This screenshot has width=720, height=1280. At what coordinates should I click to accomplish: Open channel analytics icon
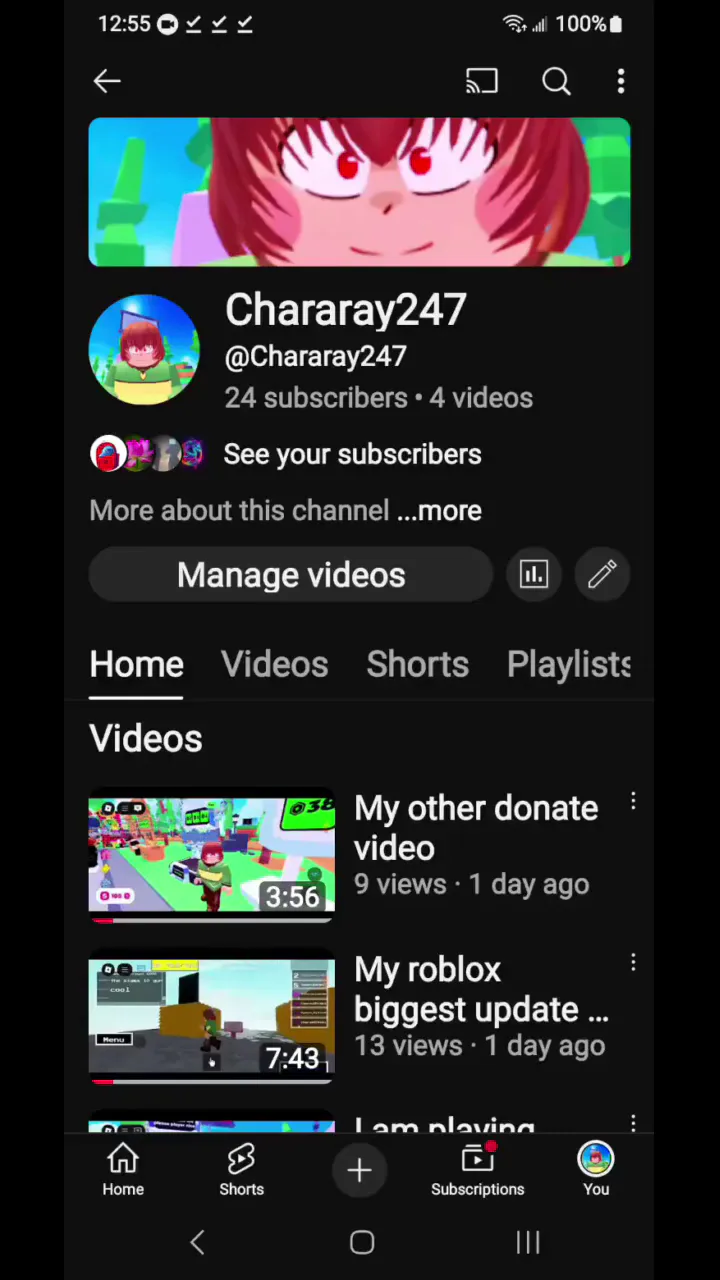pos(534,575)
